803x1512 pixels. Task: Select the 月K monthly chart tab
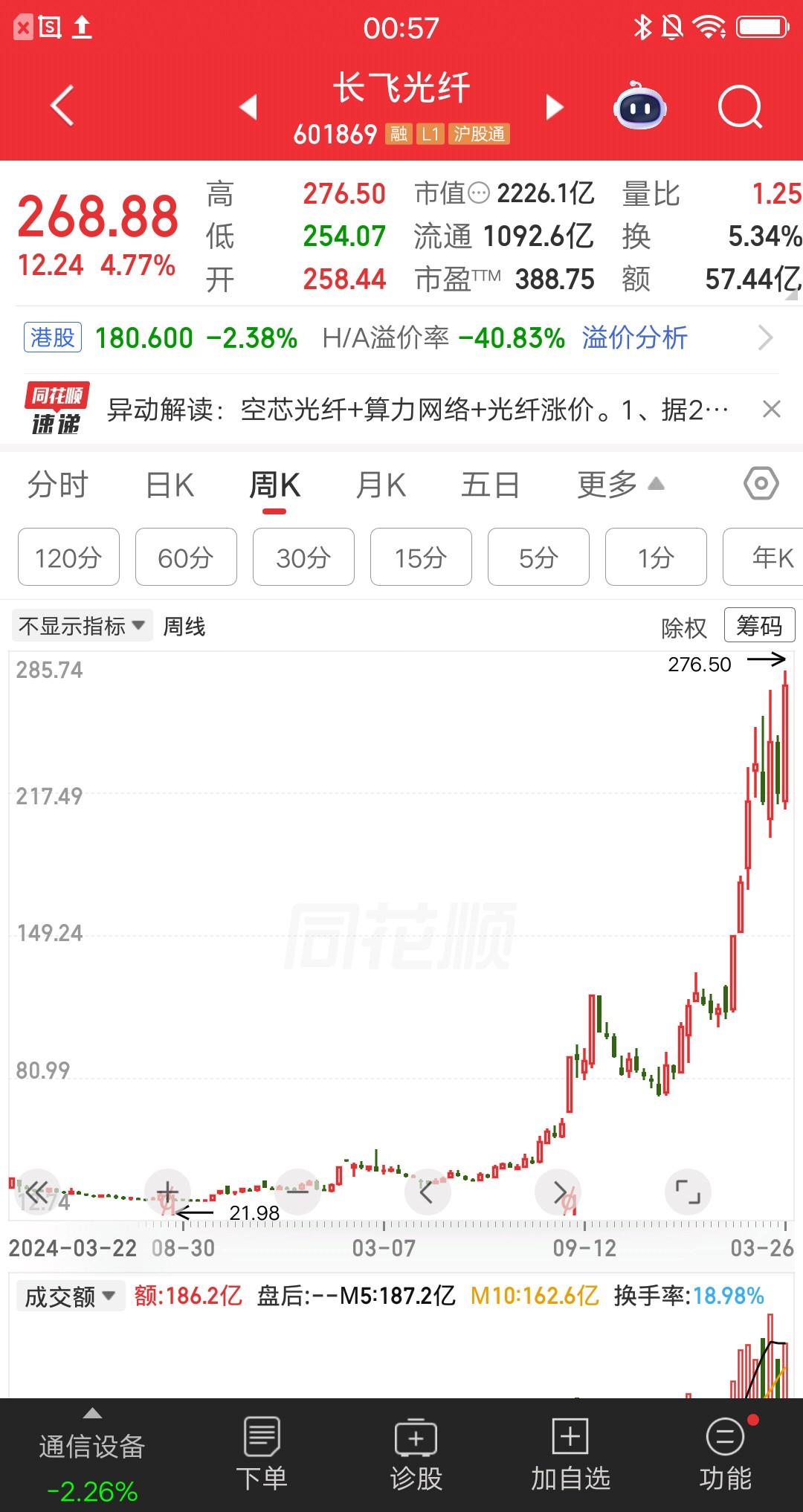[x=381, y=484]
